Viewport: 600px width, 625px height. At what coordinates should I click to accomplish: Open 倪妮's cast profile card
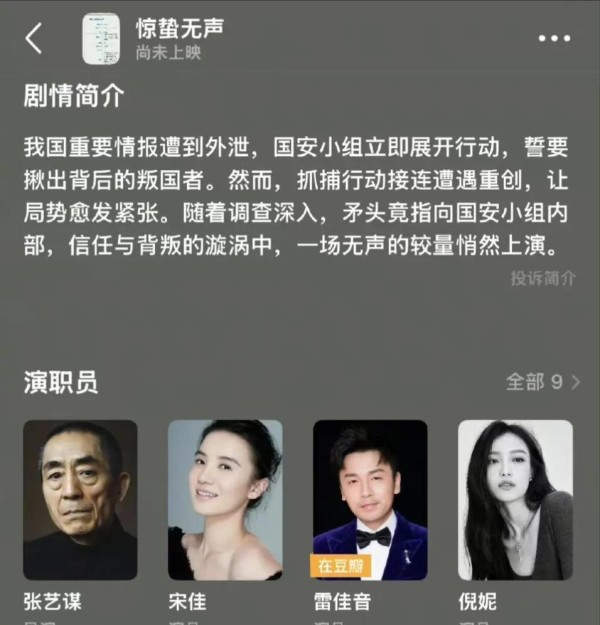(515, 500)
